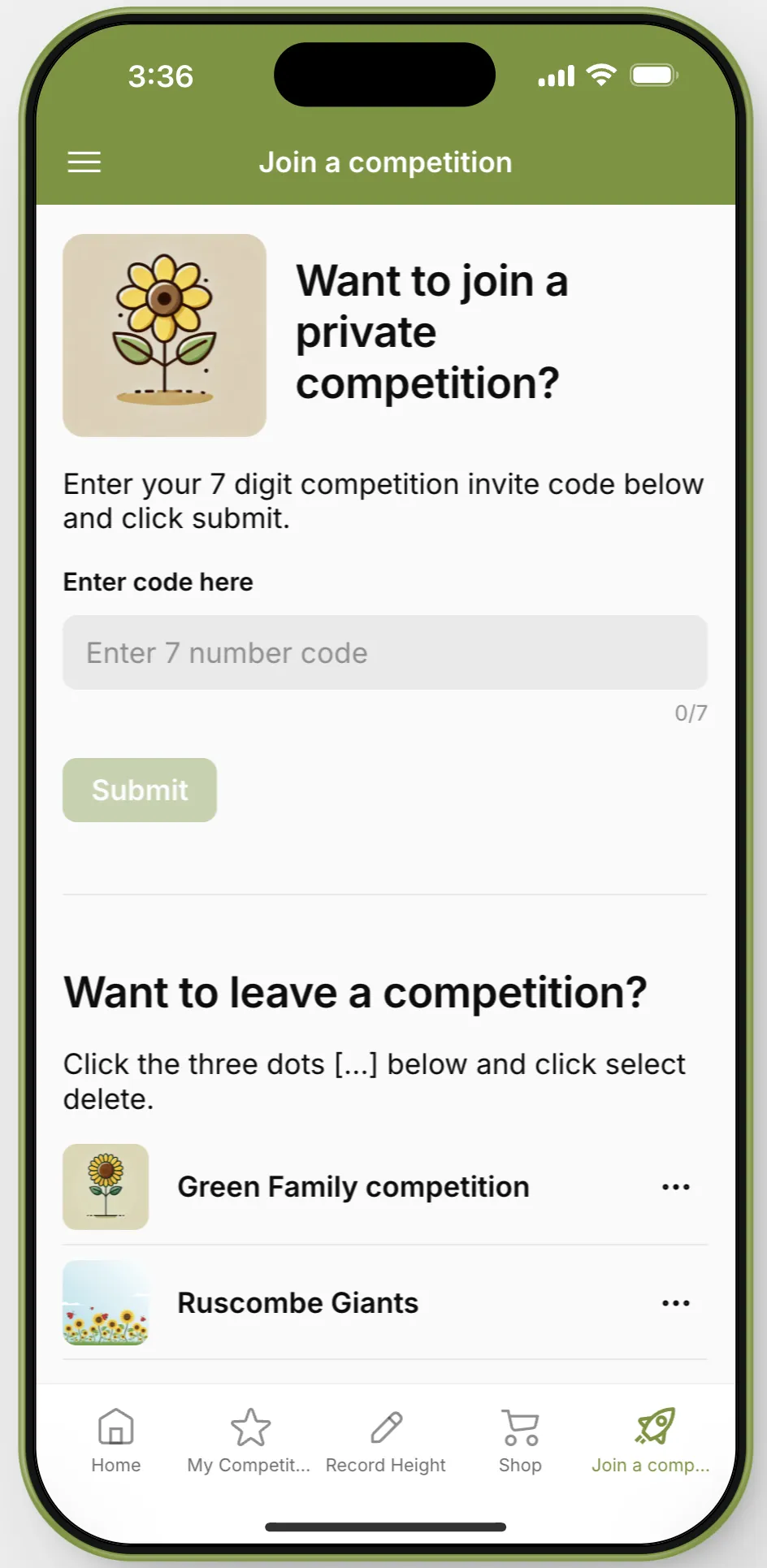Tap the sunflower illustration at top of page
This screenshot has width=767, height=1568.
(x=164, y=335)
